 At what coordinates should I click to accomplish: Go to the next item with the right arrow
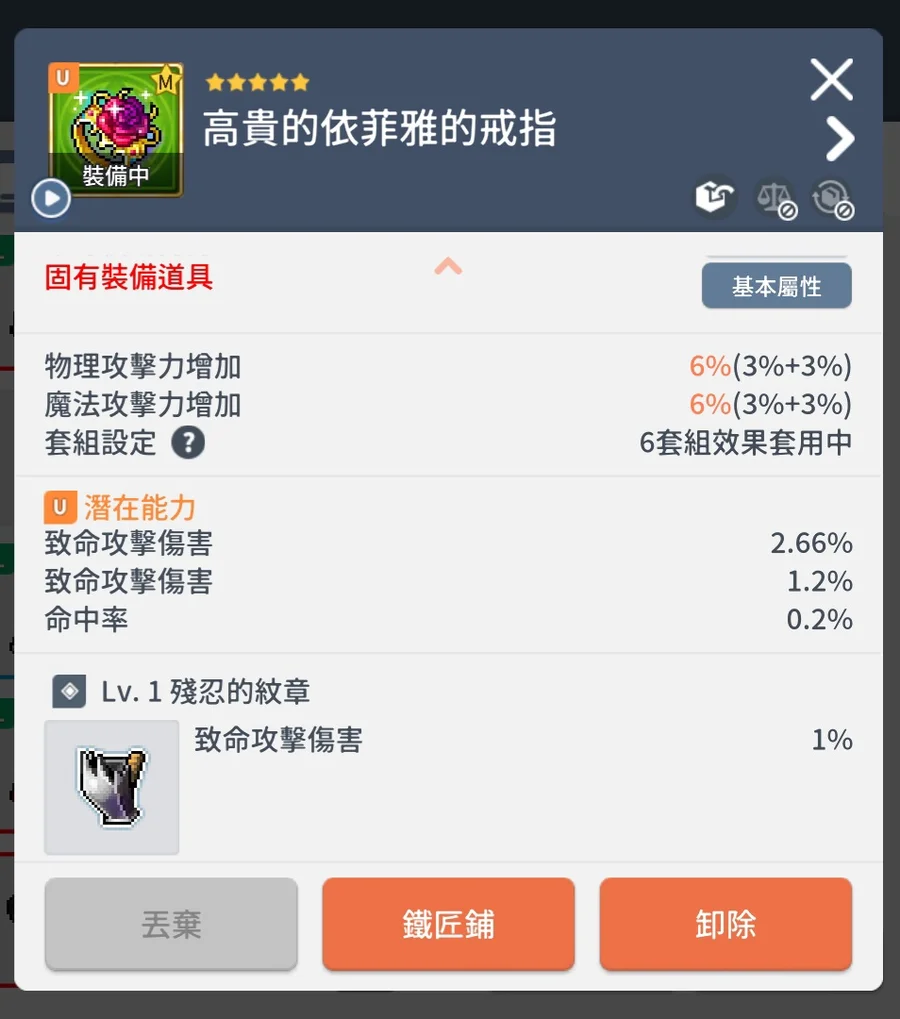point(839,140)
